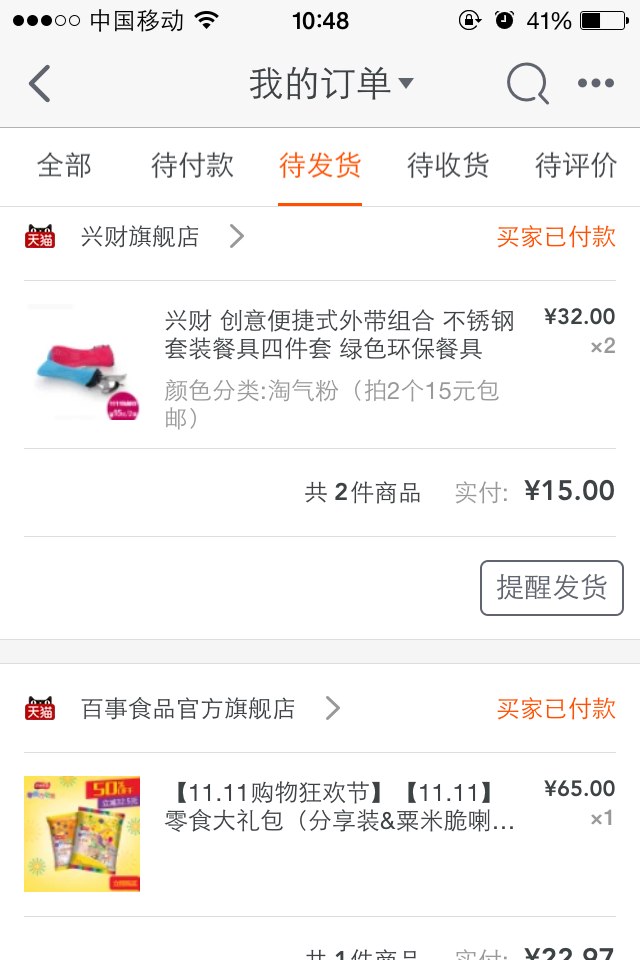Select the 待发货 tab
The width and height of the screenshot is (640, 960).
point(320,166)
